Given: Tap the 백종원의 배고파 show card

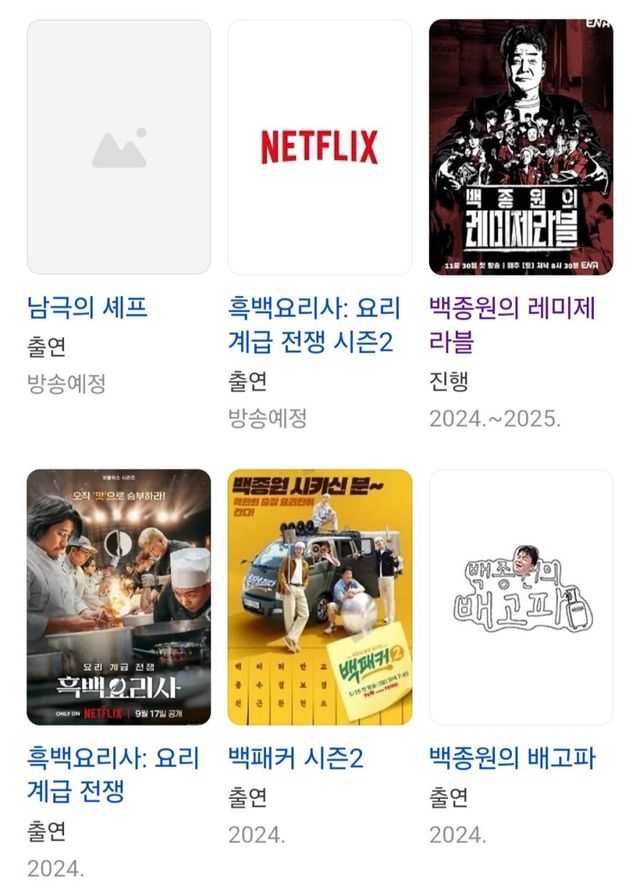Looking at the screenshot, I should 520,596.
